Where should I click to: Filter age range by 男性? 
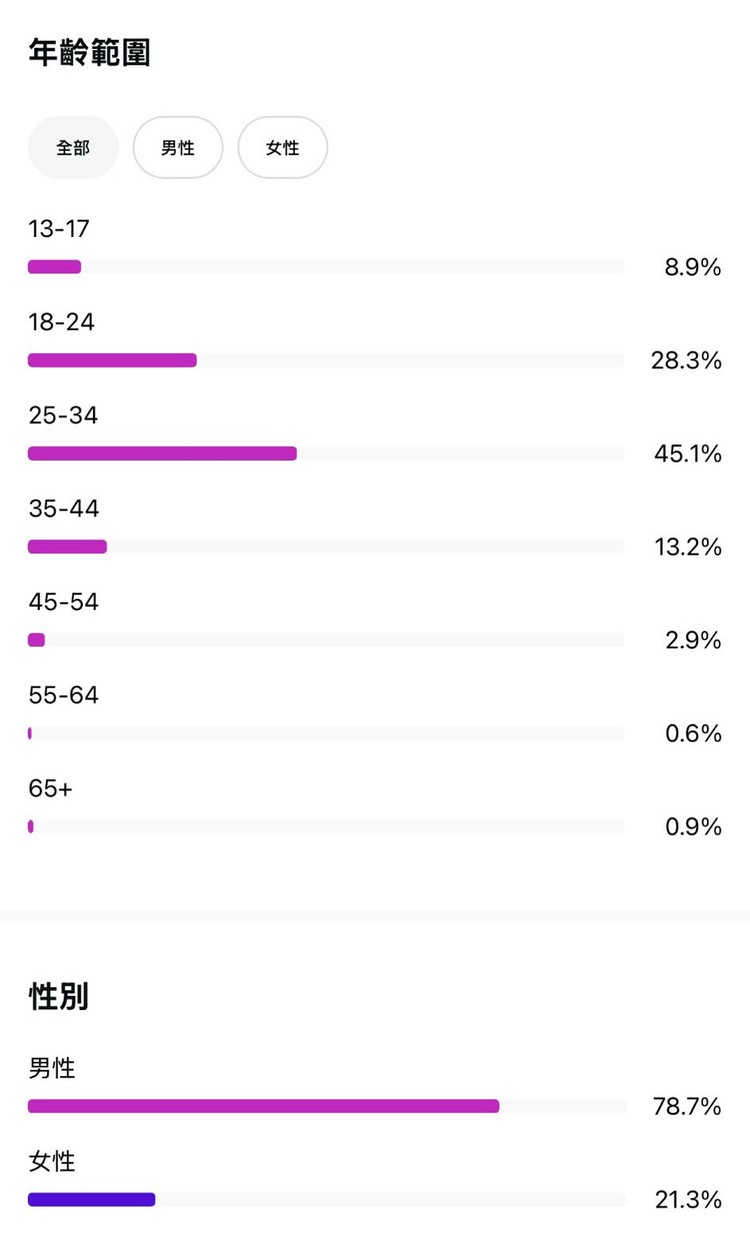(x=178, y=148)
